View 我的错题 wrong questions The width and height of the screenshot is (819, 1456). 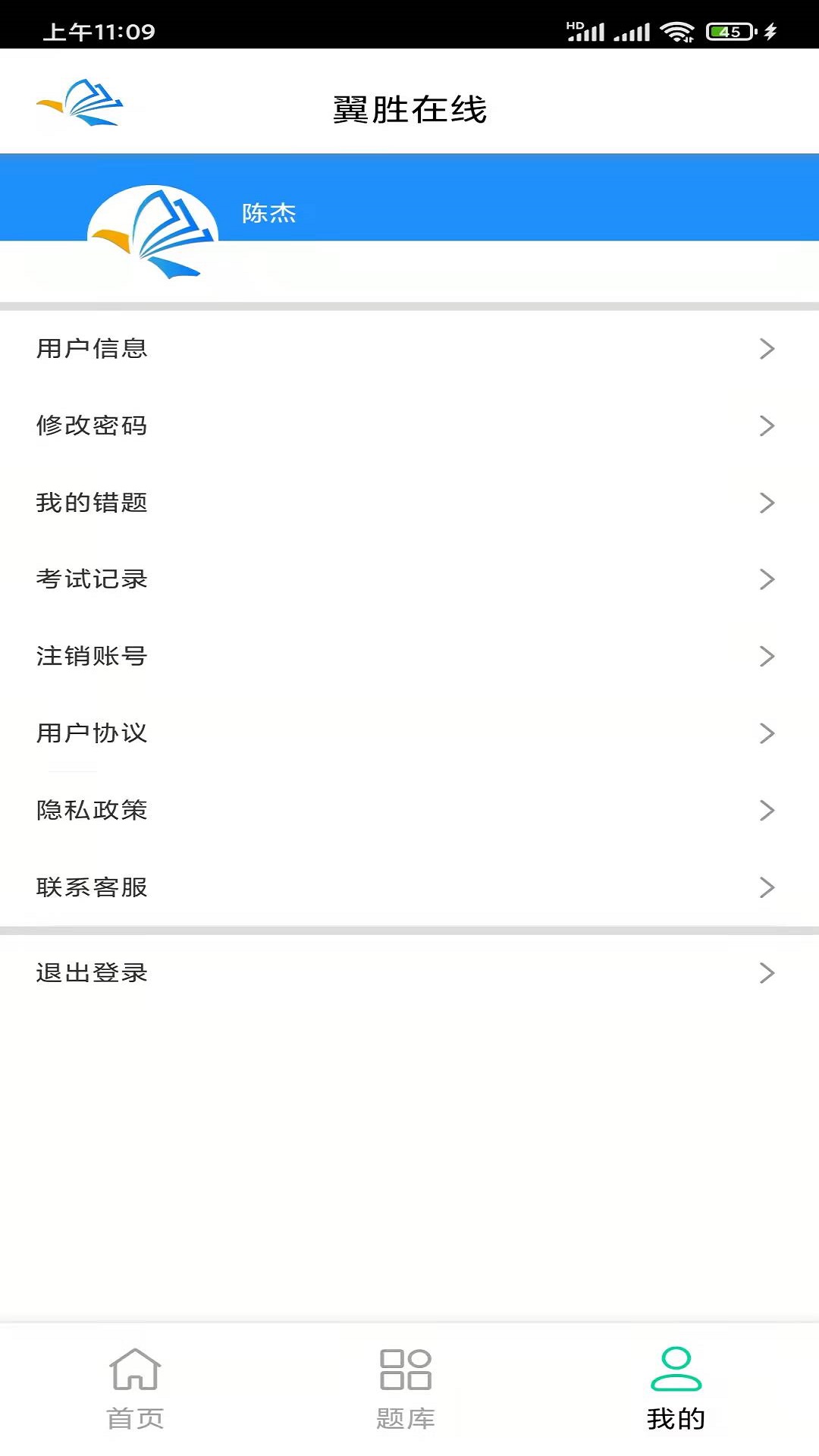[409, 503]
